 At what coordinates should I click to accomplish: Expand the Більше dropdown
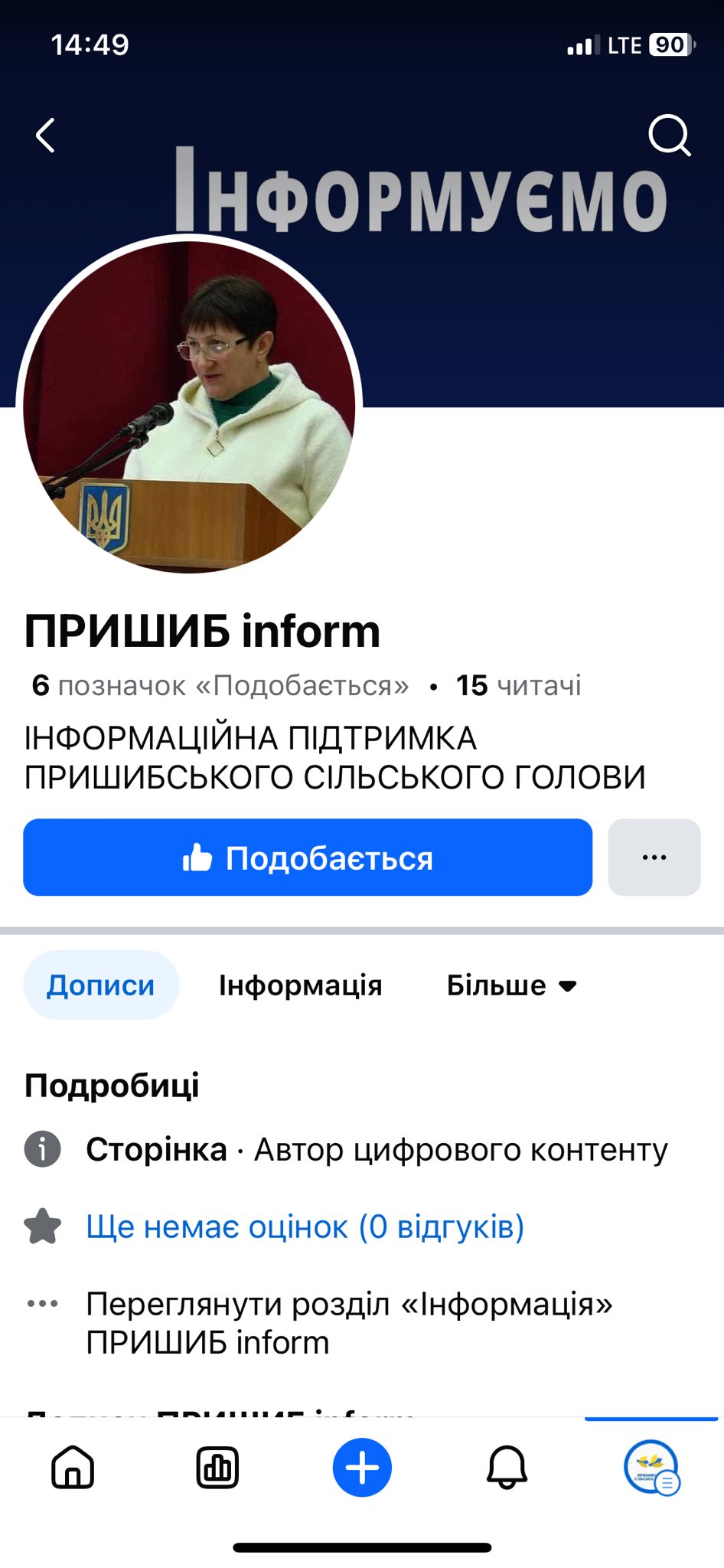click(510, 985)
